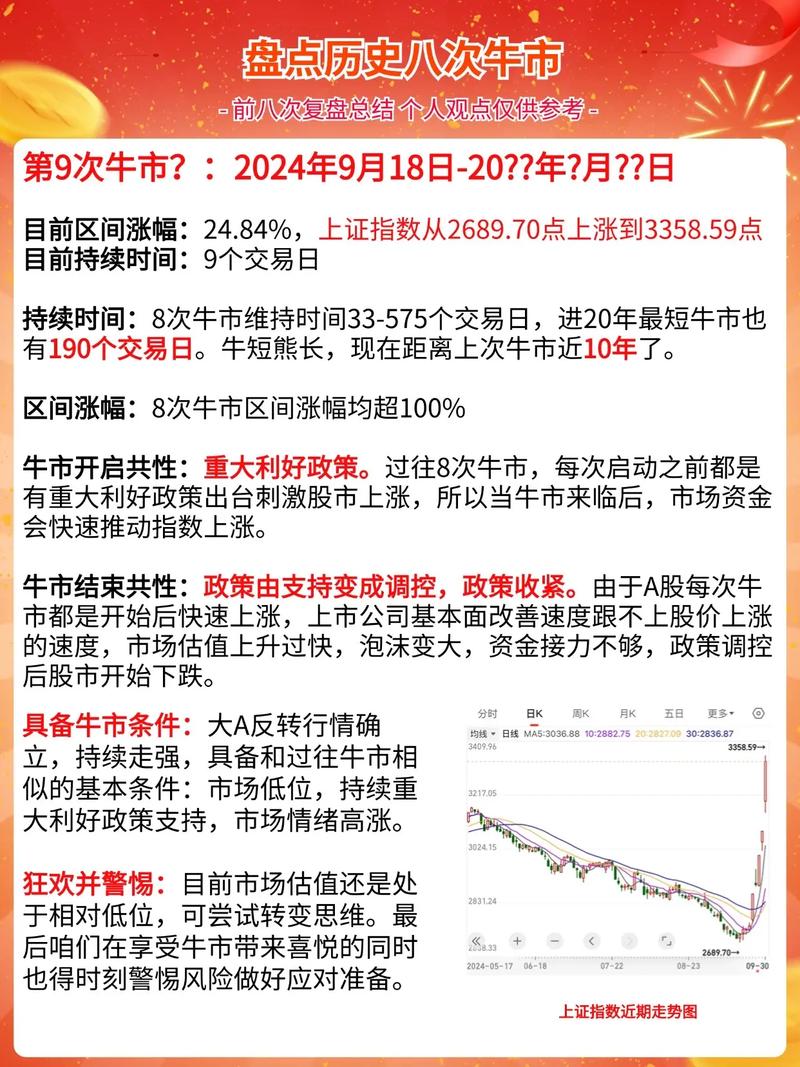Open the 更多 dropdown menu
Image resolution: width=800 pixels, height=1067 pixels.
[x=719, y=713]
